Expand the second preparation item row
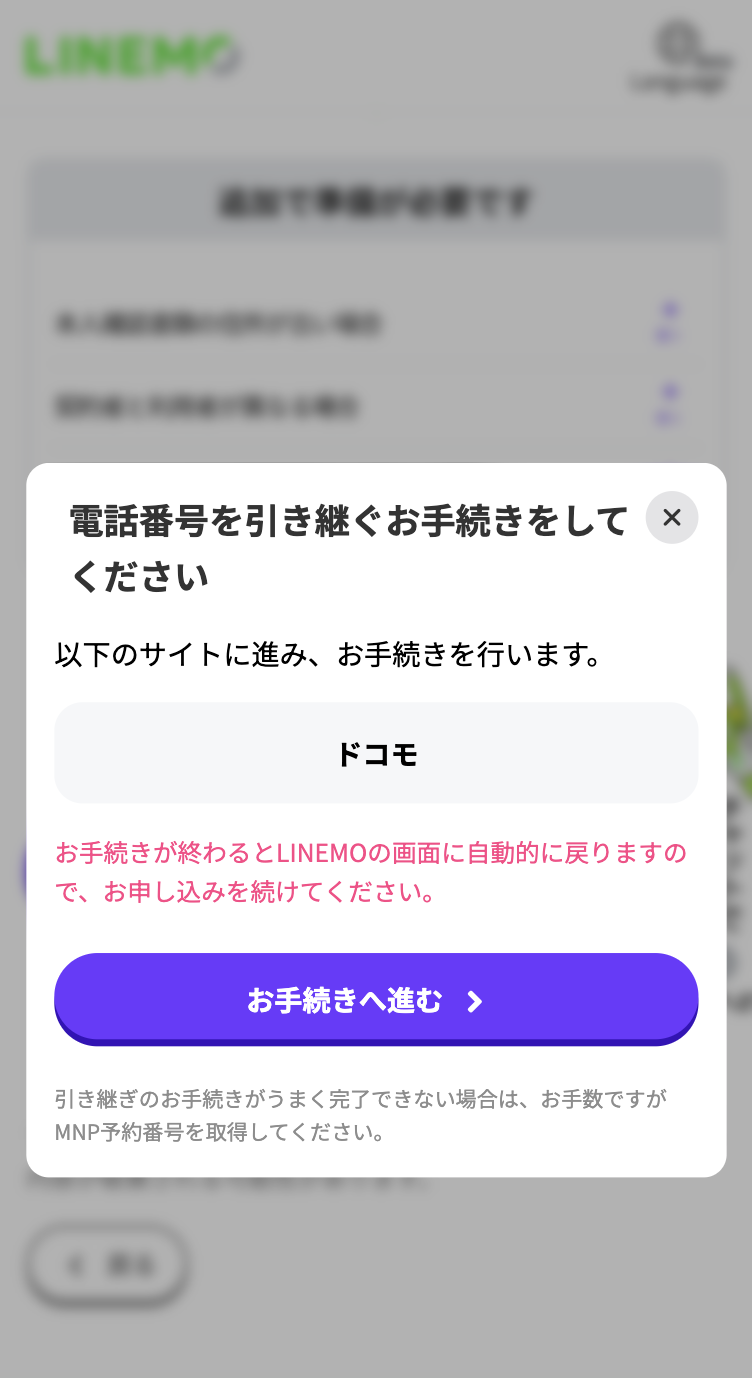Image resolution: width=752 pixels, height=1378 pixels. point(376,405)
